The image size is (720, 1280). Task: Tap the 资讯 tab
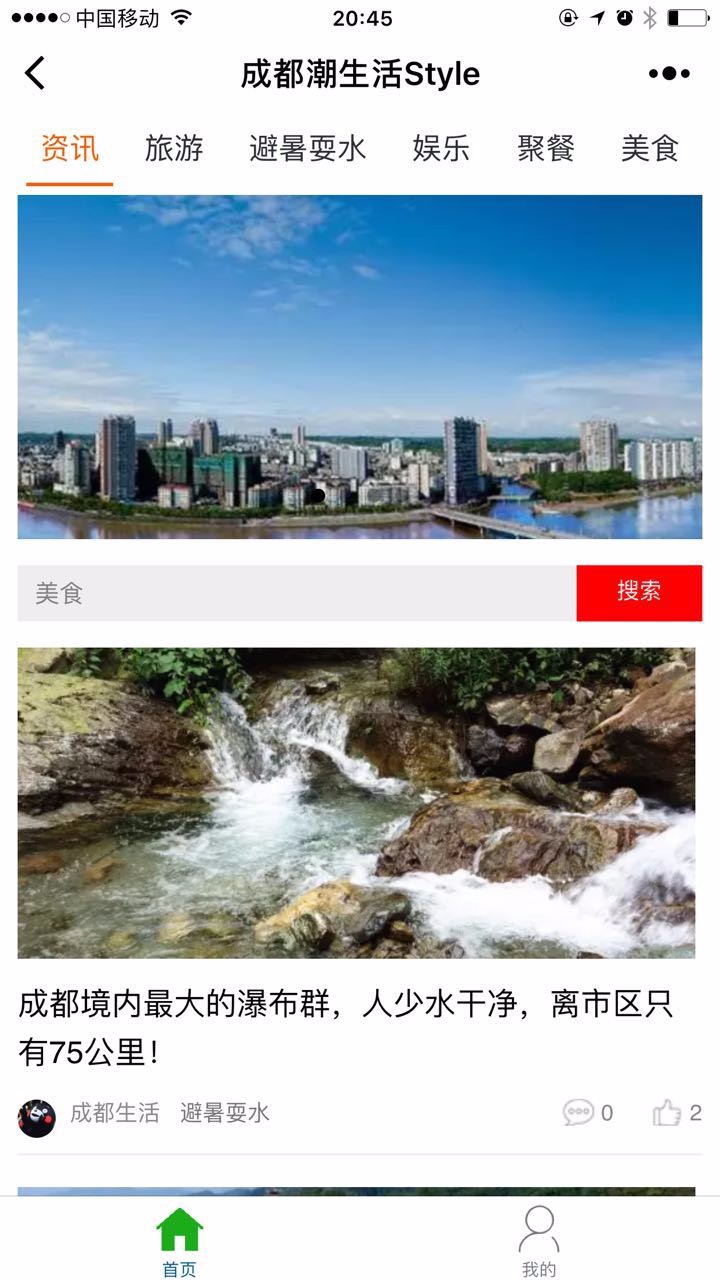(70, 149)
